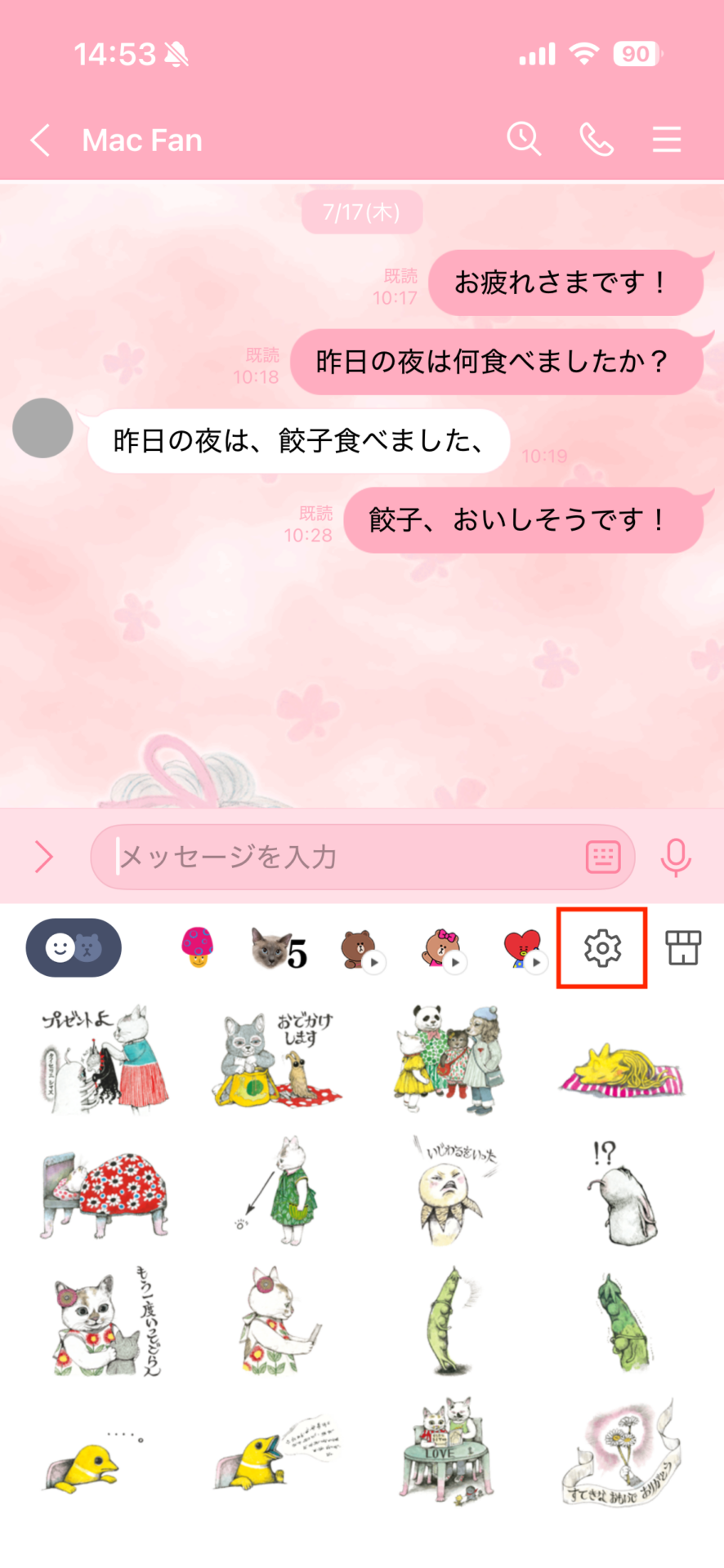Go back from Mac Fan chat
This screenshot has width=724, height=1568.
(x=41, y=140)
